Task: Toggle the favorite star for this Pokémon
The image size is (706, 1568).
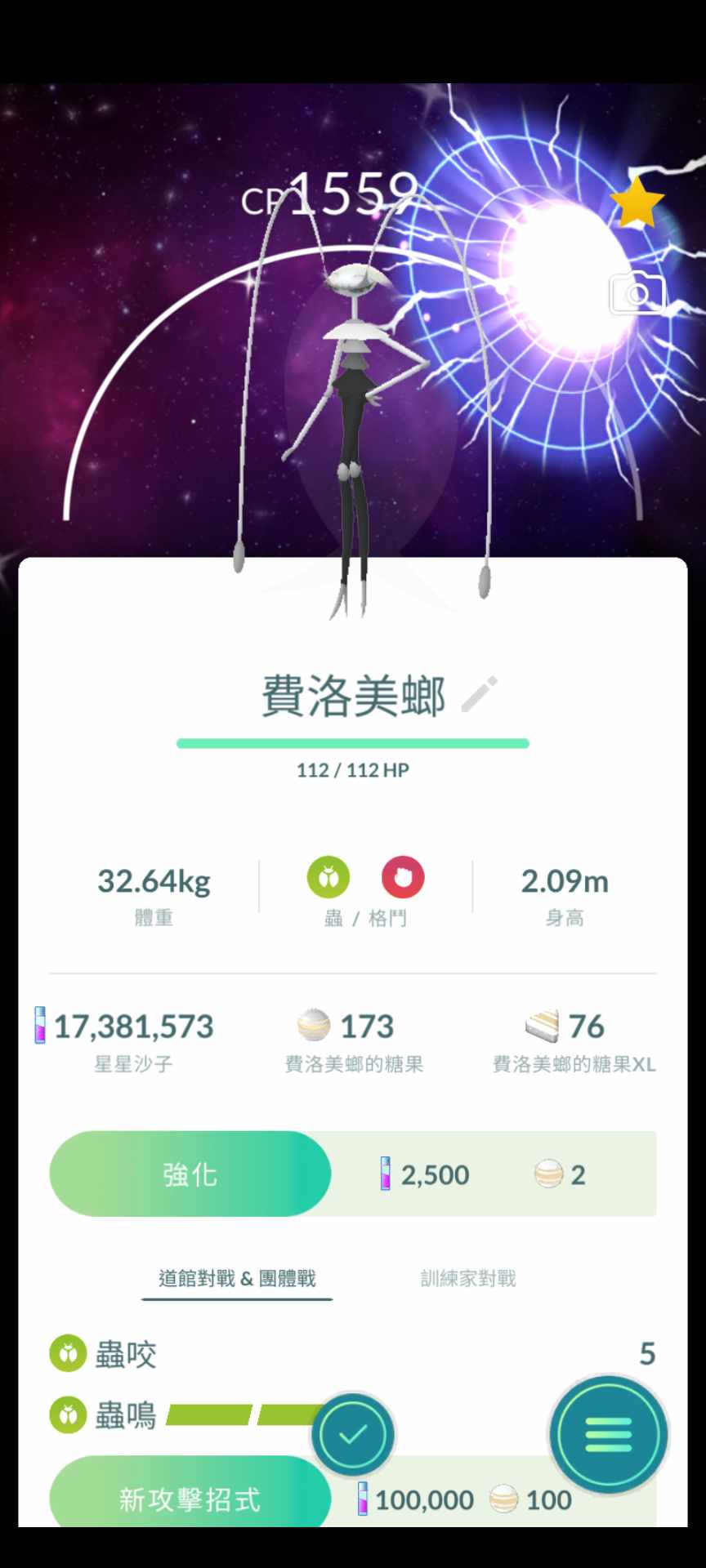Action: (x=637, y=203)
